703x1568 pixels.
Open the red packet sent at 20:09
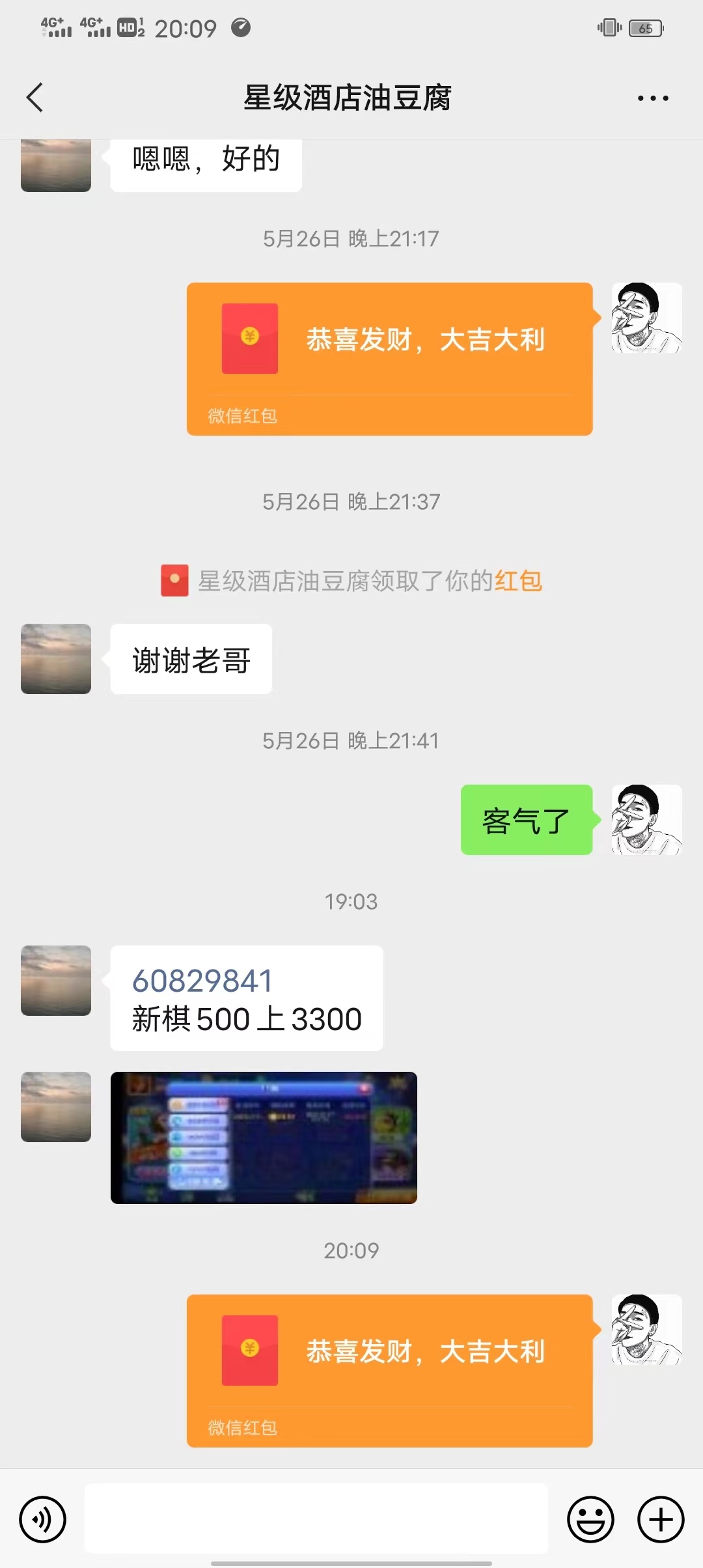pos(389,1370)
